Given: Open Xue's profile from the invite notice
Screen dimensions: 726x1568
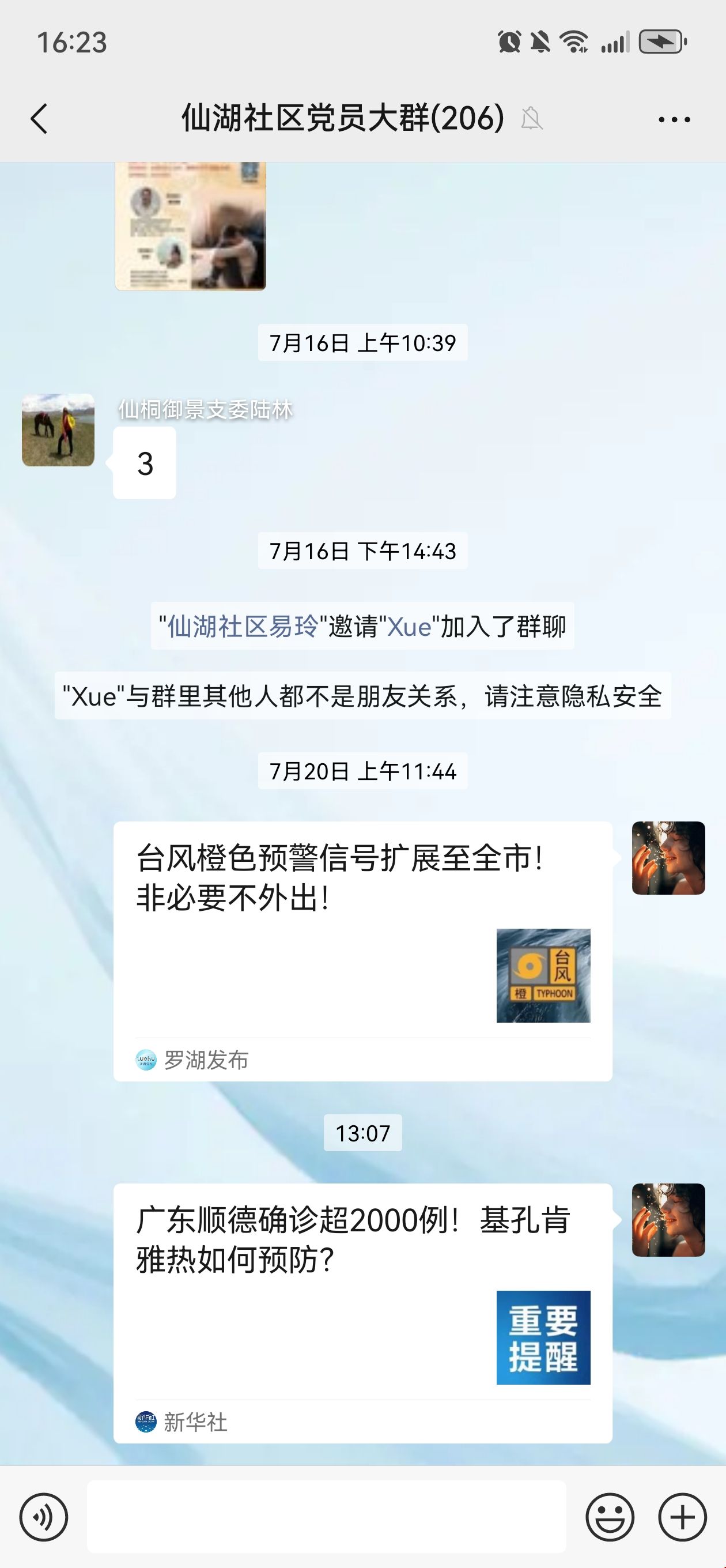Looking at the screenshot, I should [409, 627].
